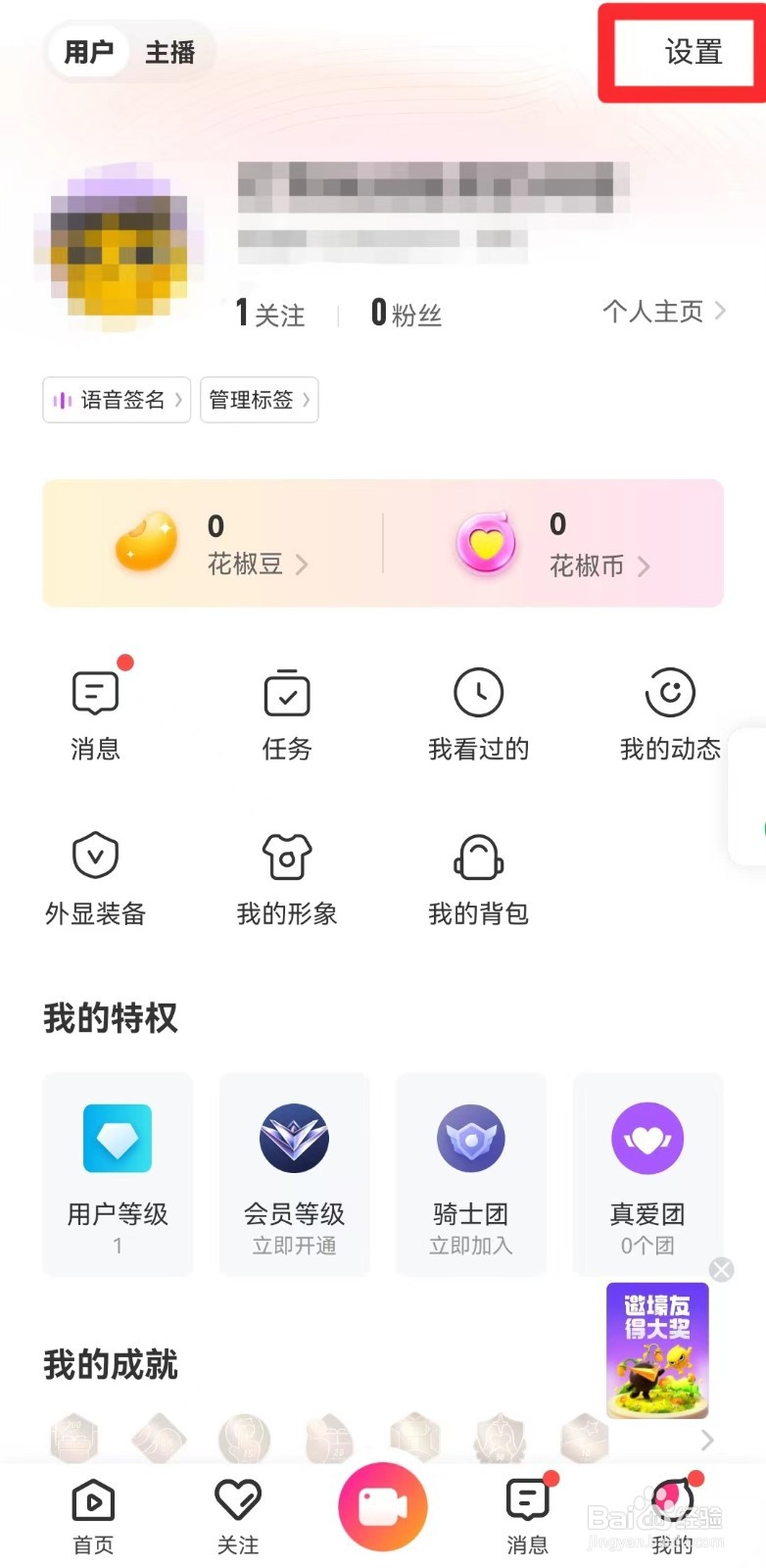Start a live stream with camera button
Viewport: 766px width, 1568px height.
click(382, 1507)
